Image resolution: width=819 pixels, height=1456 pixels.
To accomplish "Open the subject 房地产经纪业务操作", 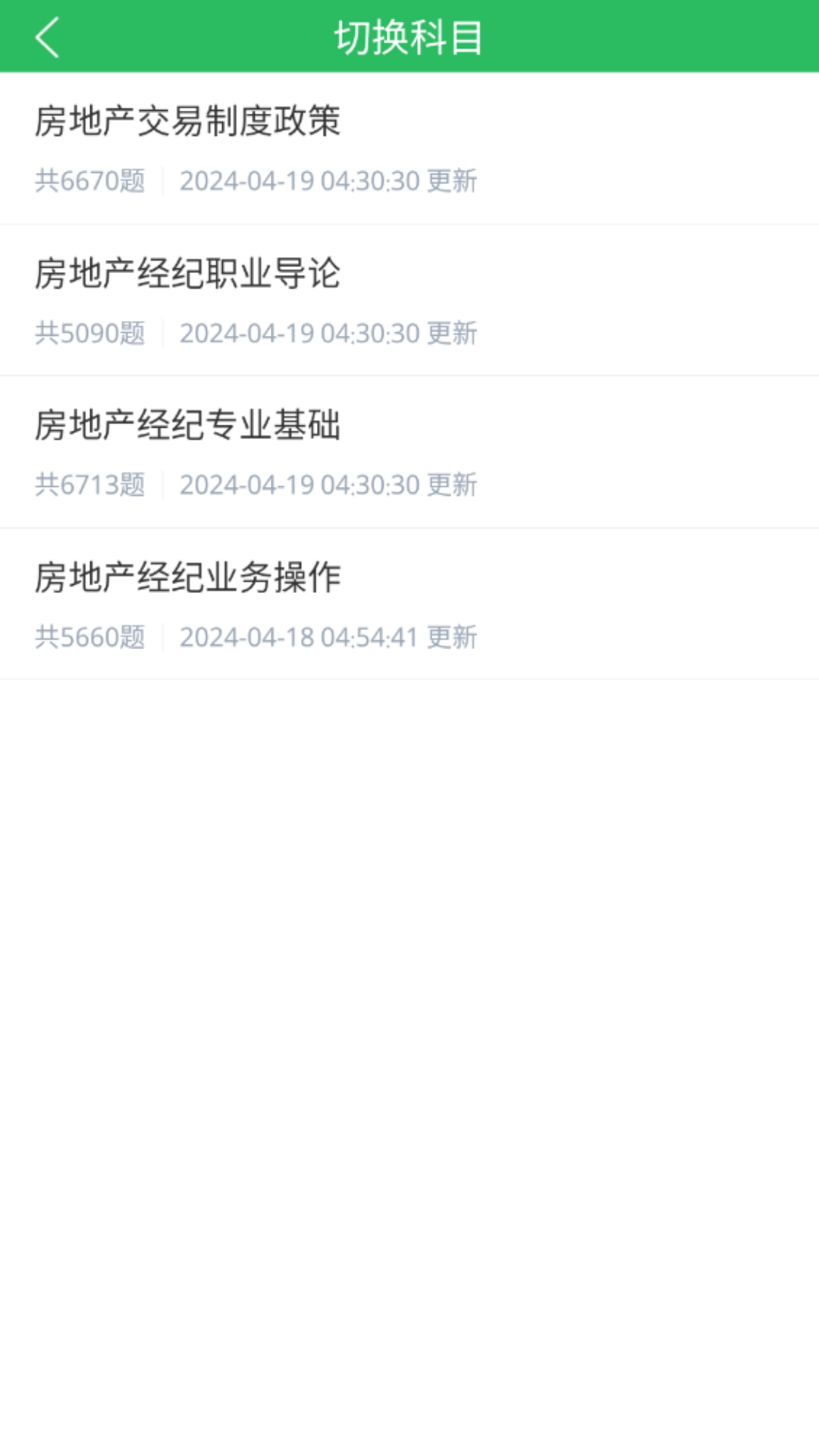I will click(409, 604).
